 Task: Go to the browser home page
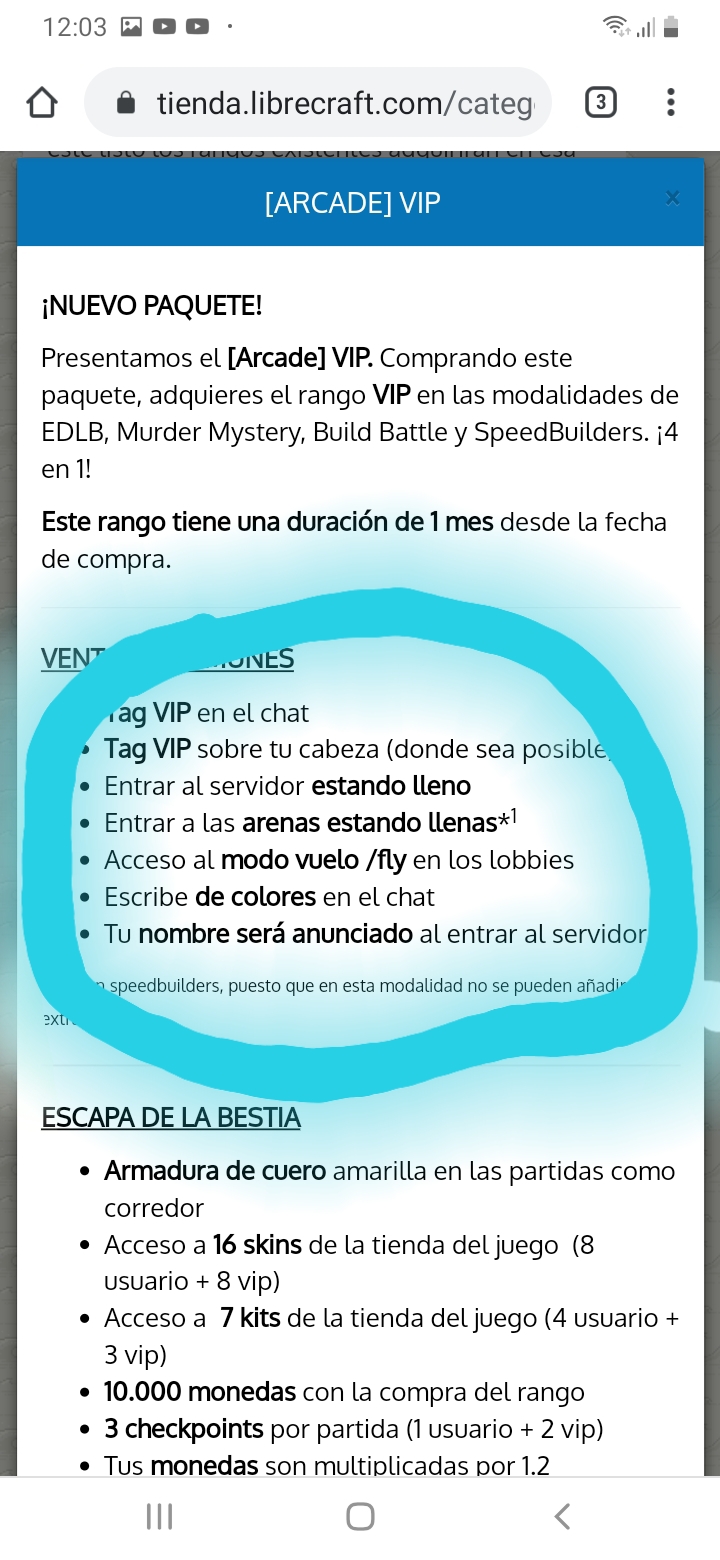tap(42, 102)
